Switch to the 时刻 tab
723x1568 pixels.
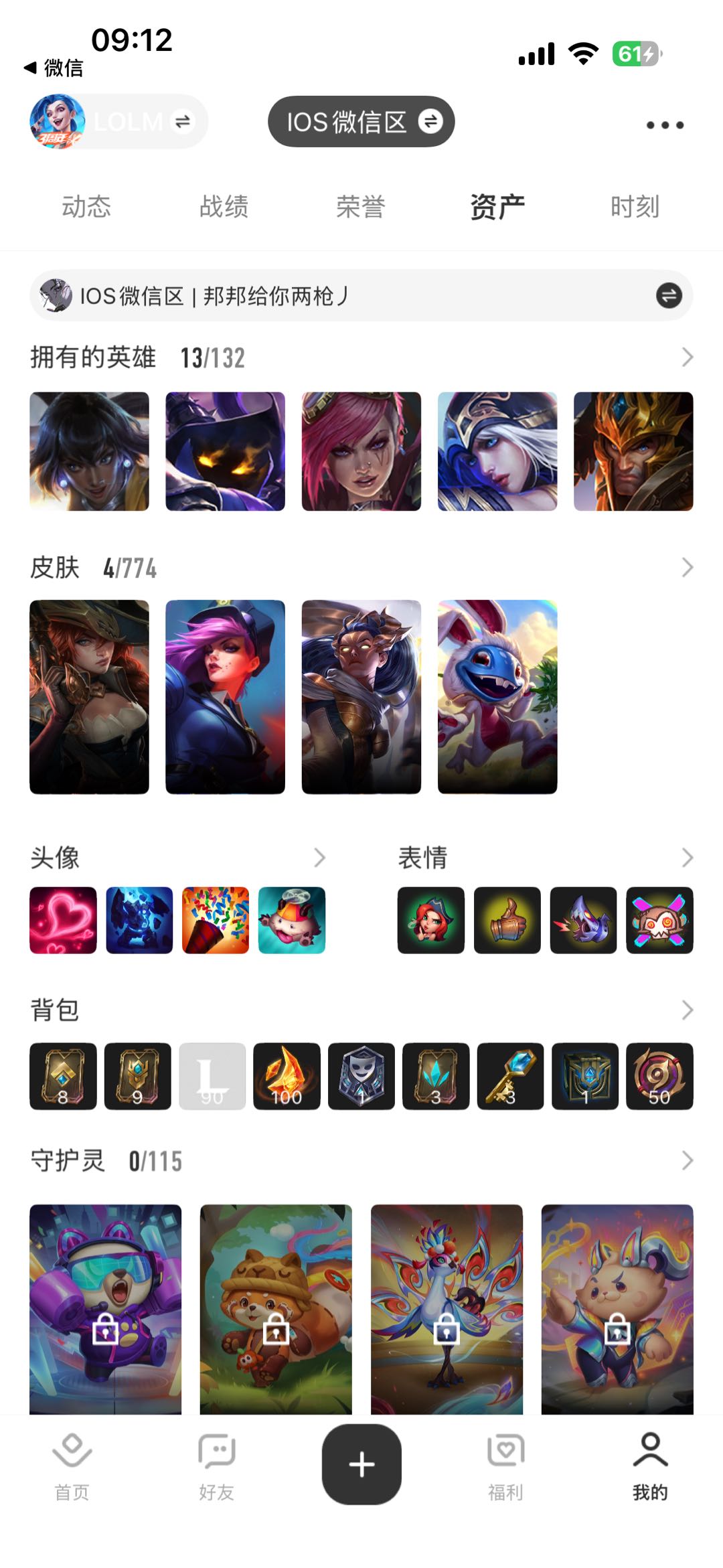(635, 207)
